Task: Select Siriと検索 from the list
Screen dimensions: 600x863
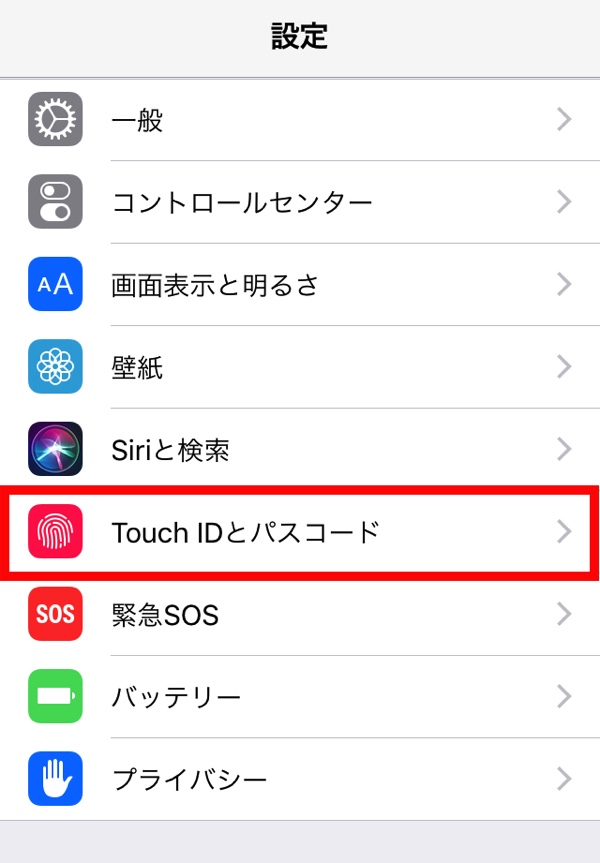Action: click(300, 449)
